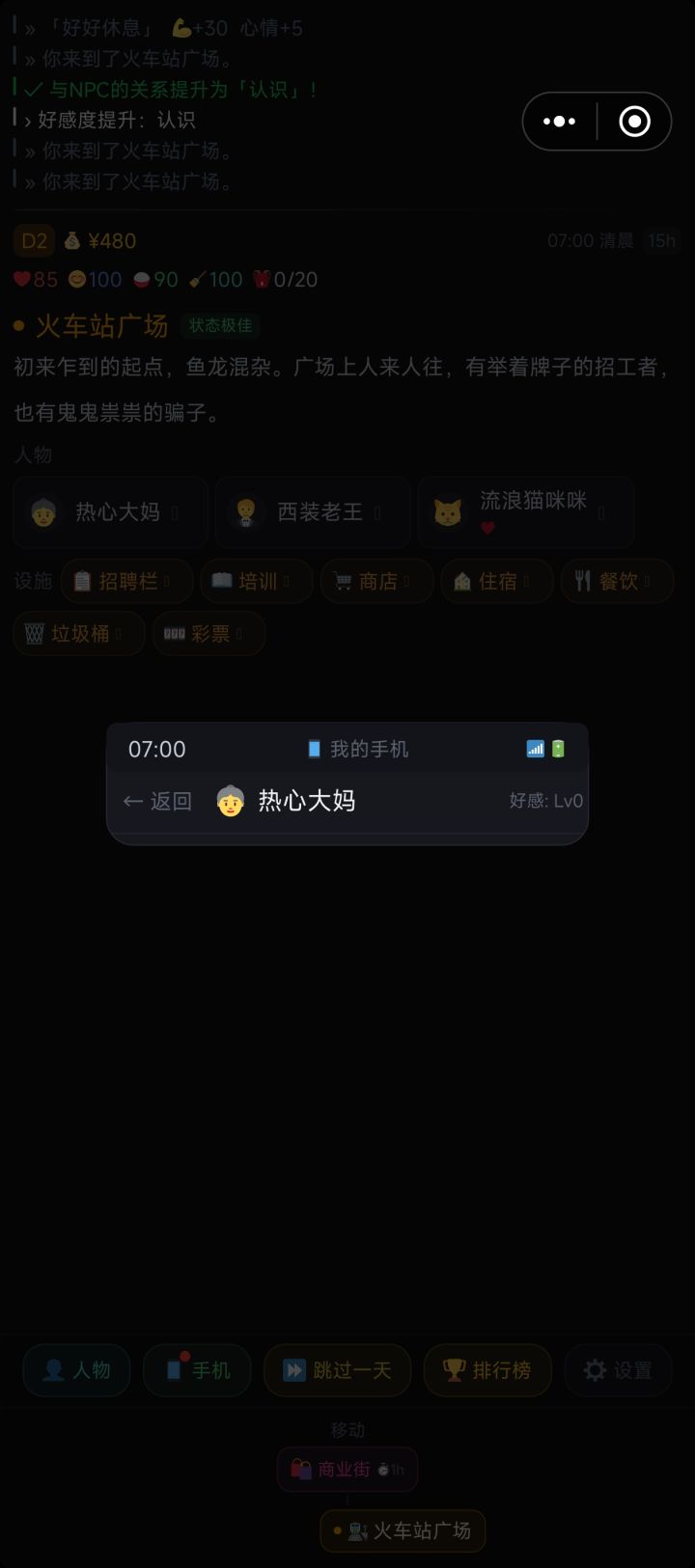Viewport: 695px width, 1568px height.
Task: Open 设置 settings
Action: click(x=619, y=1370)
